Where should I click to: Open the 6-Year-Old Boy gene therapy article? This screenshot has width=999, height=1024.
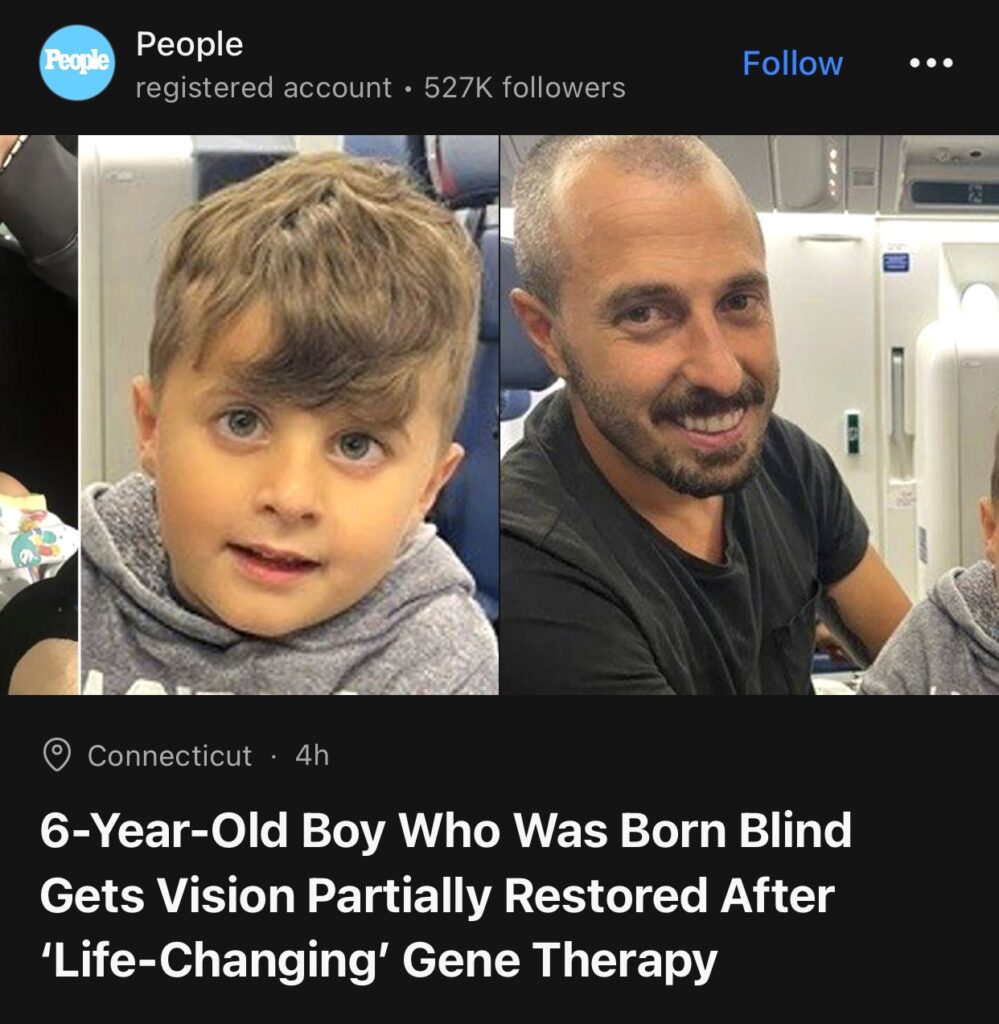(x=445, y=896)
